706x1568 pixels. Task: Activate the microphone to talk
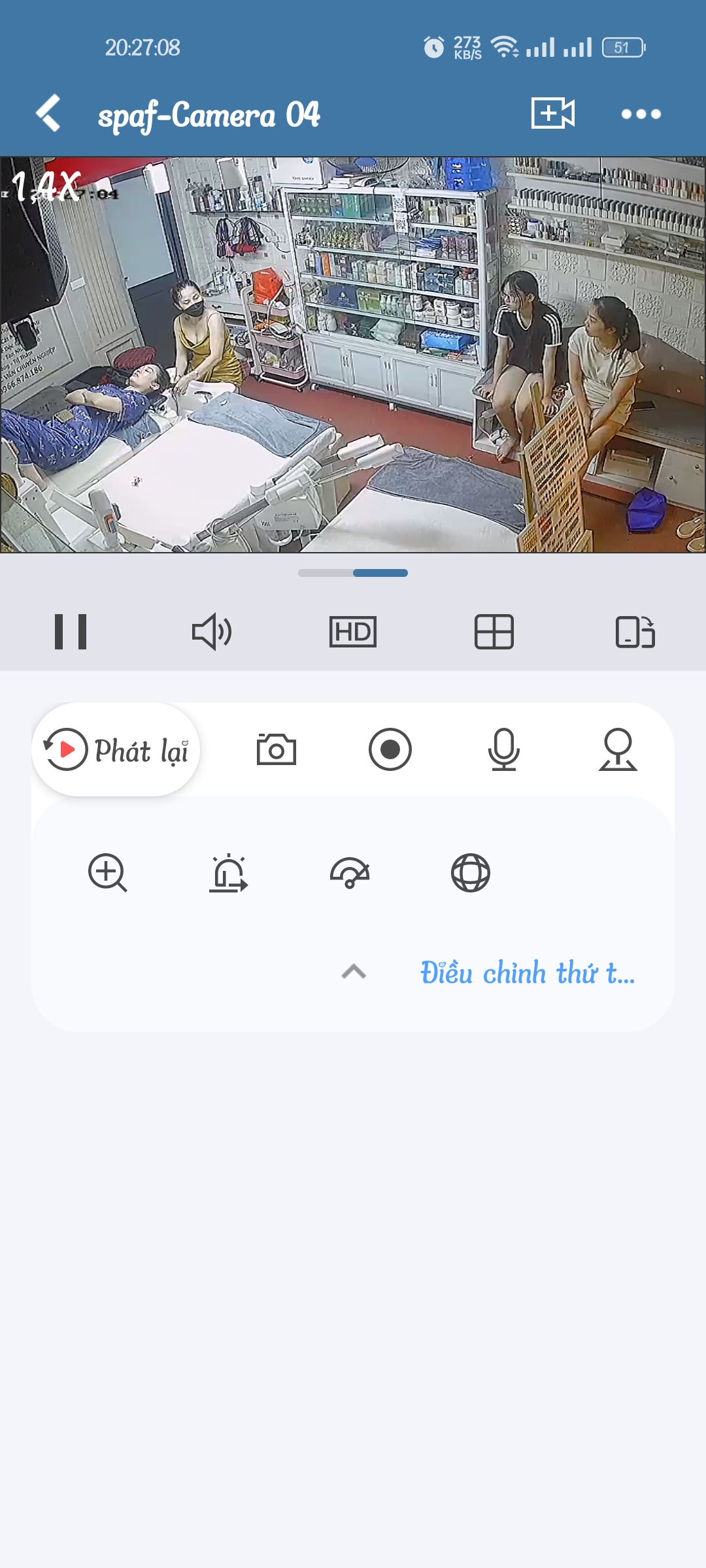coord(503,749)
